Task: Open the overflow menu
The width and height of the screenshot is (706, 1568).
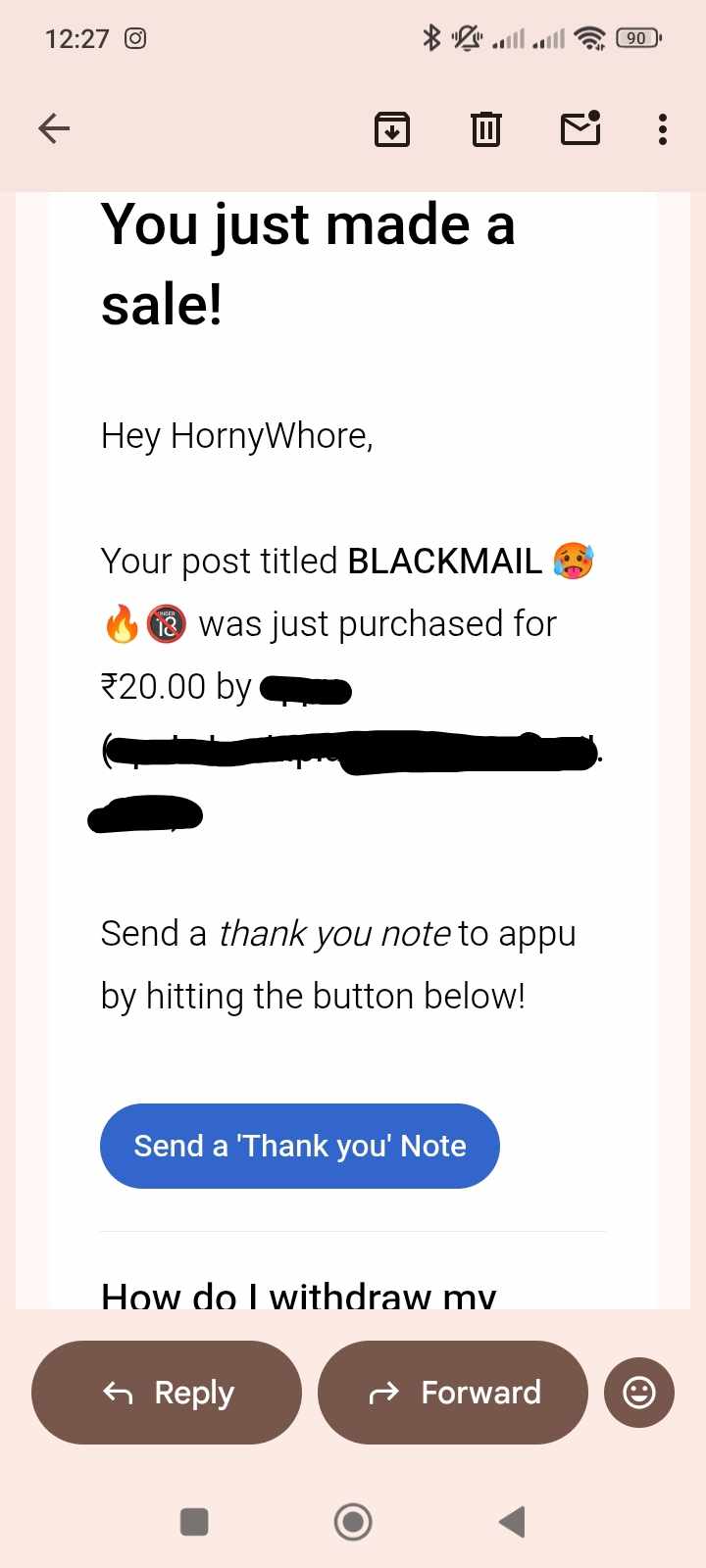Action: pyautogui.click(x=663, y=128)
